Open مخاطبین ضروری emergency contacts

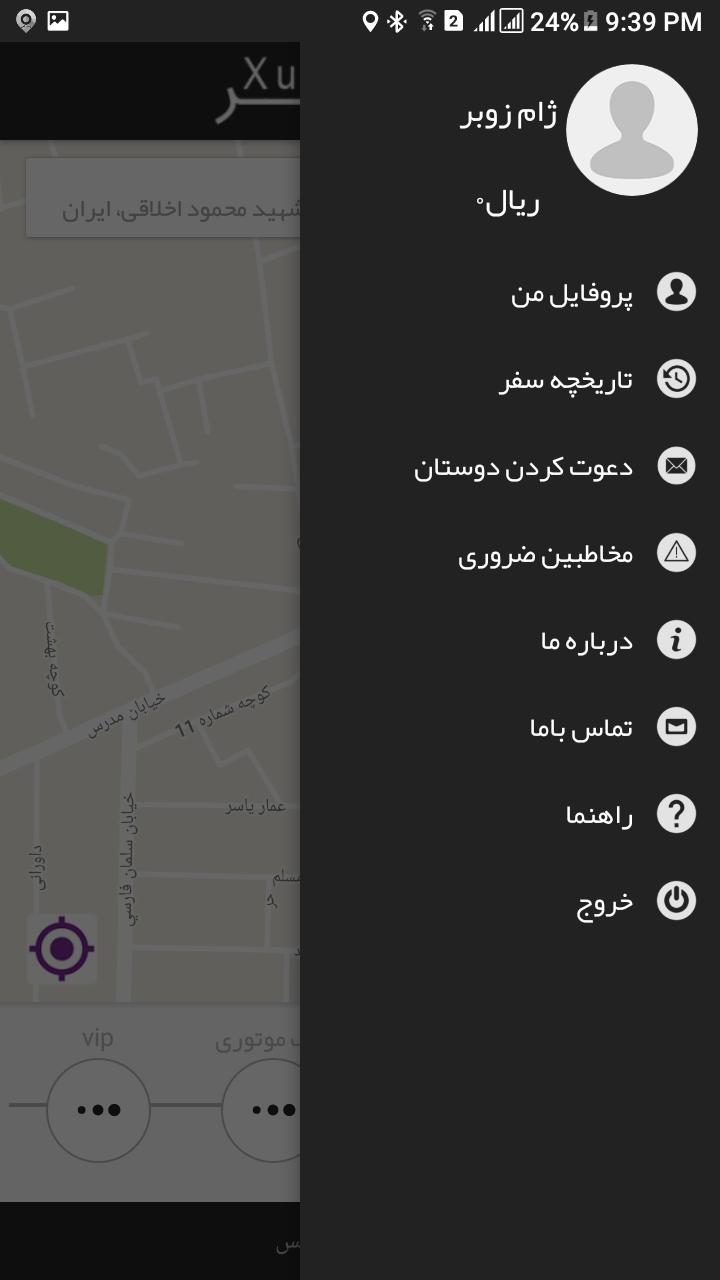tap(546, 554)
